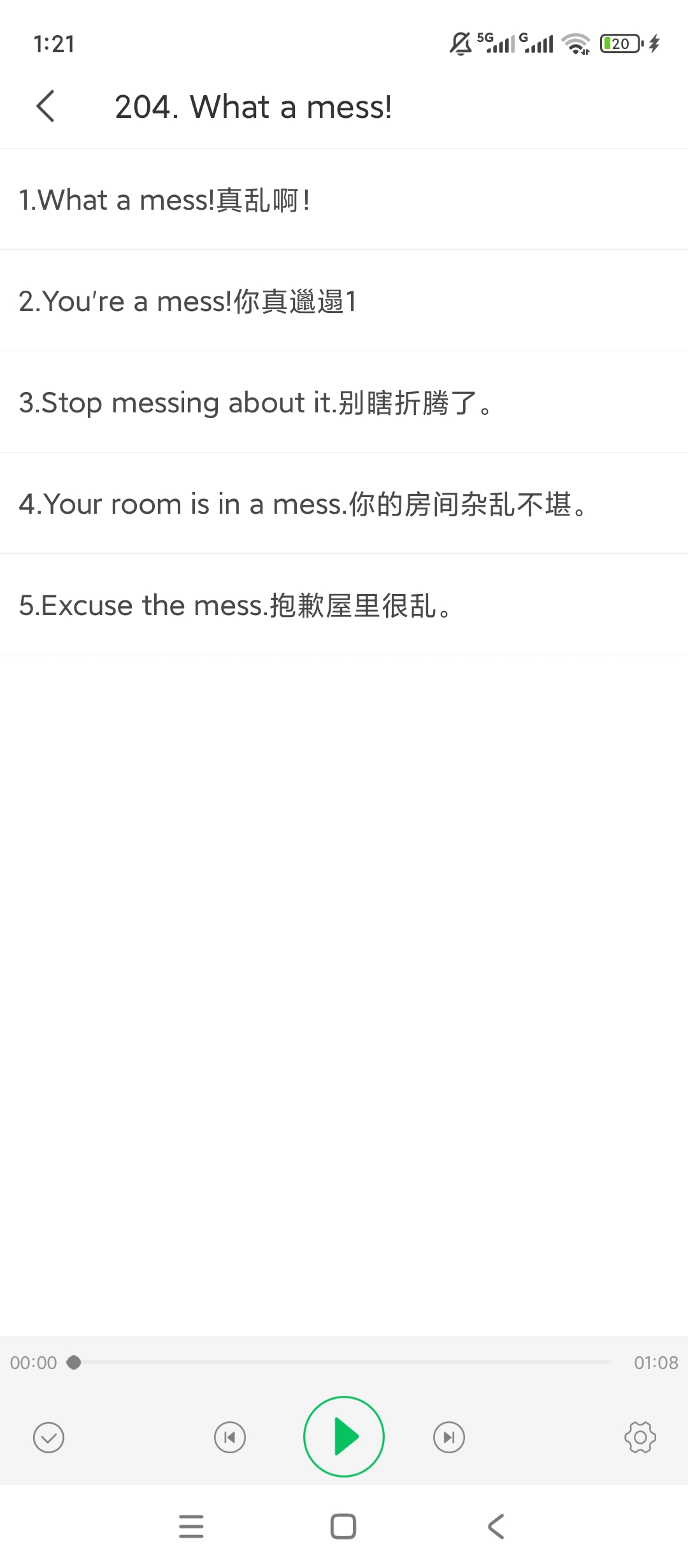Go back from the 204 lesson
Viewport: 688px width, 1568px height.
pos(46,106)
